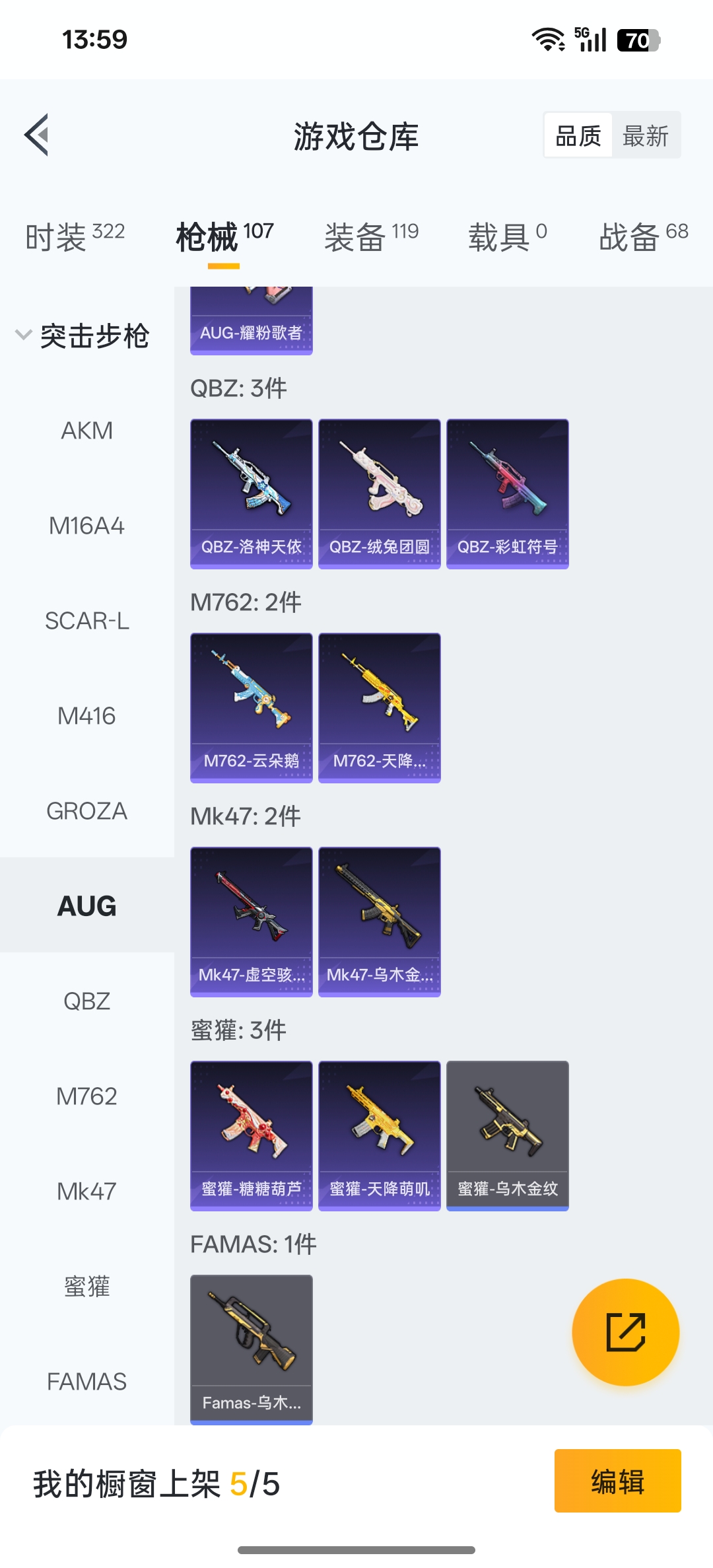This screenshot has height=1568, width=713.
Task: Select AKM in the weapon list
Action: 86,431
